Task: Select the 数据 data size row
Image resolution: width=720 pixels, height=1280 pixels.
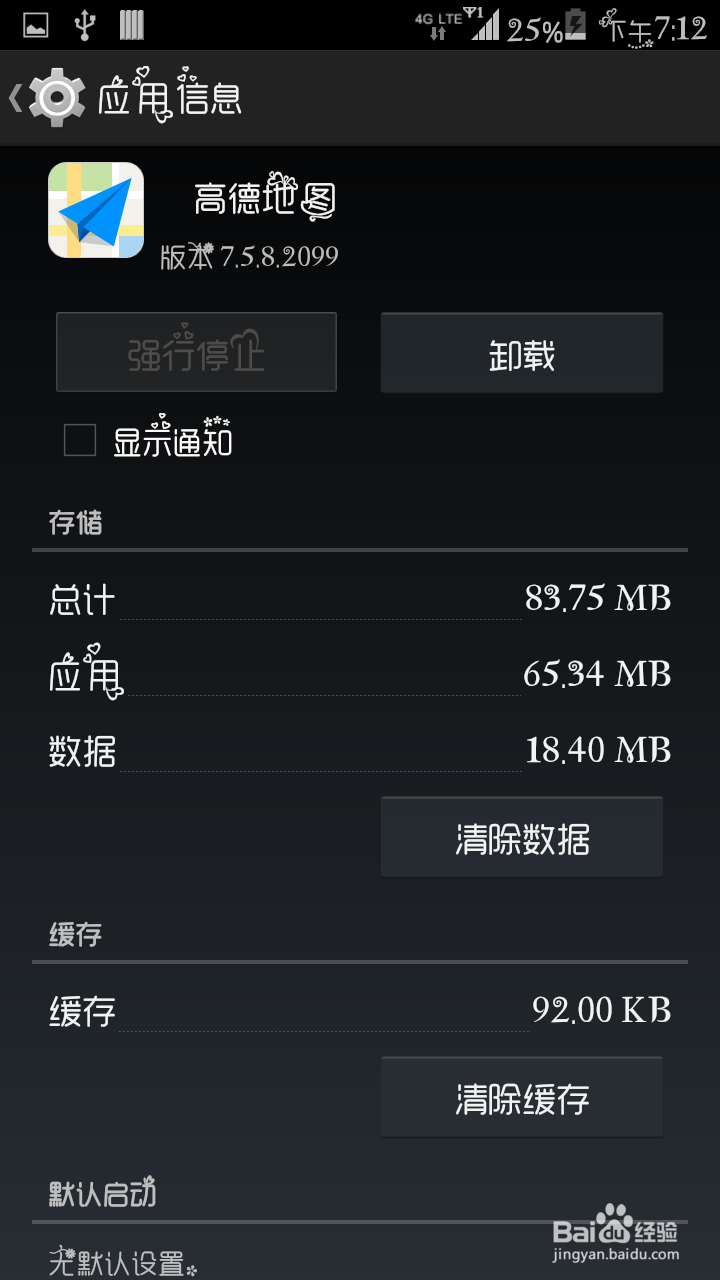Action: pyautogui.click(x=360, y=750)
